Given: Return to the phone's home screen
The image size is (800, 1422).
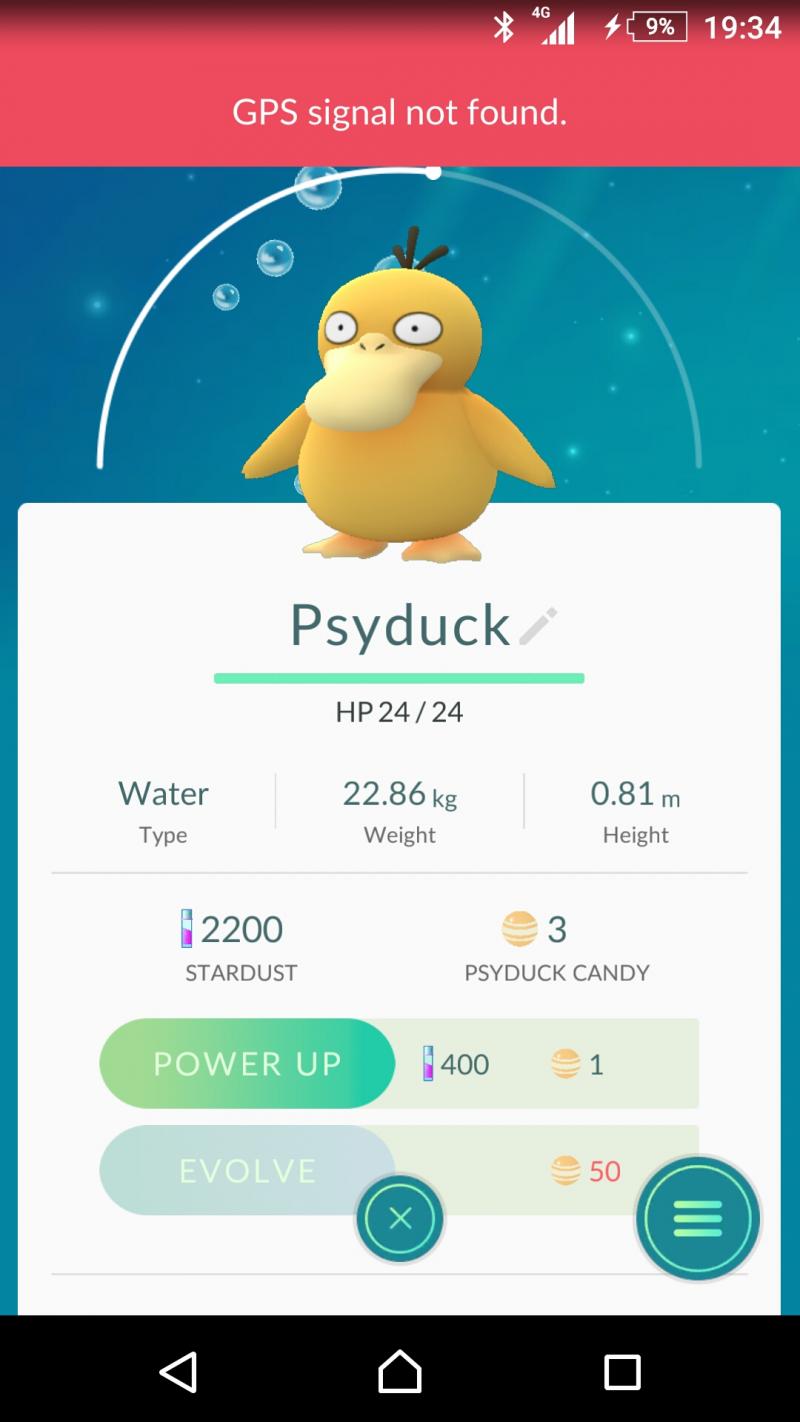Looking at the screenshot, I should point(400,1372).
